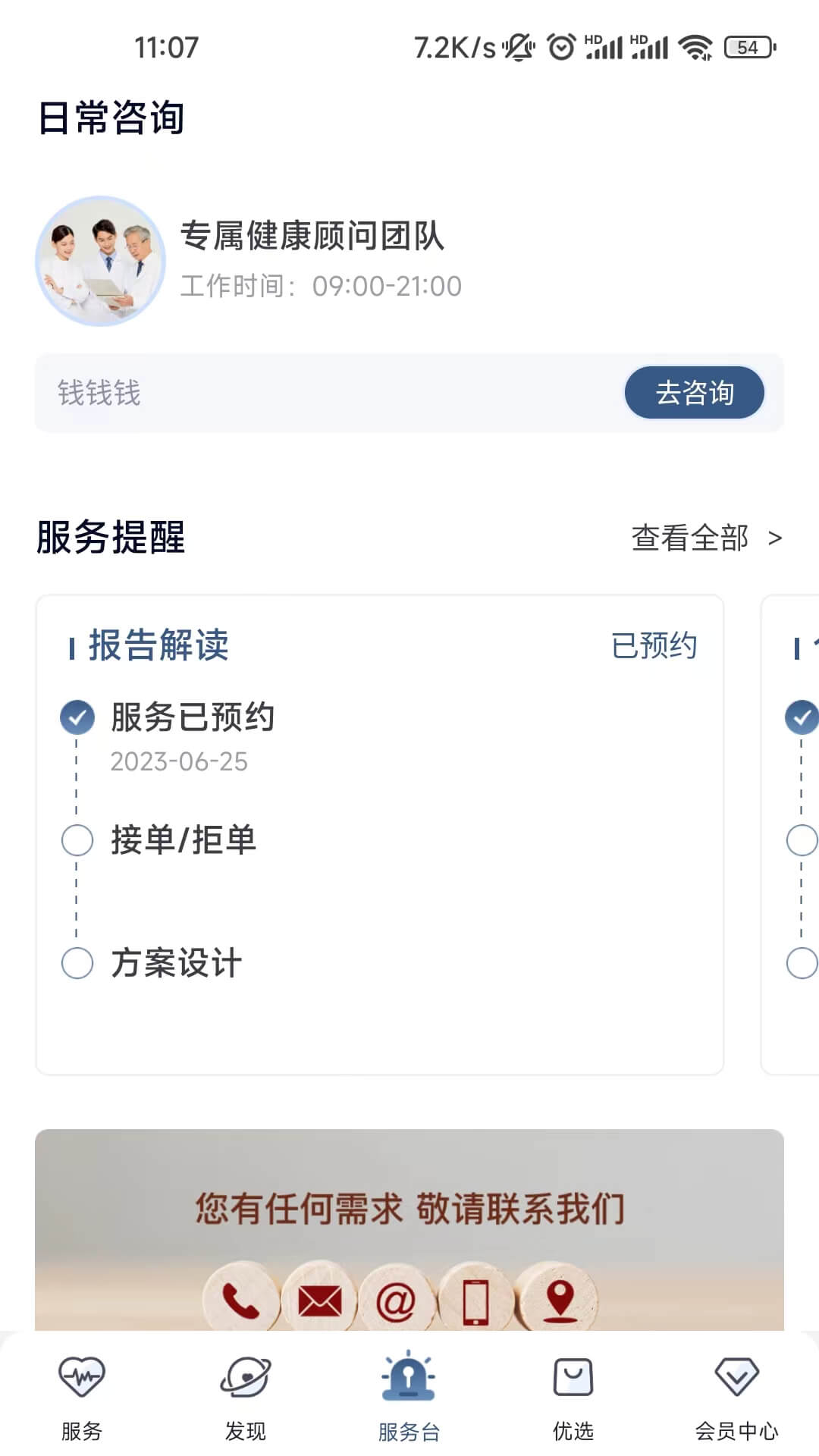Tap the checked 服务已预约 step indicator

point(77,715)
